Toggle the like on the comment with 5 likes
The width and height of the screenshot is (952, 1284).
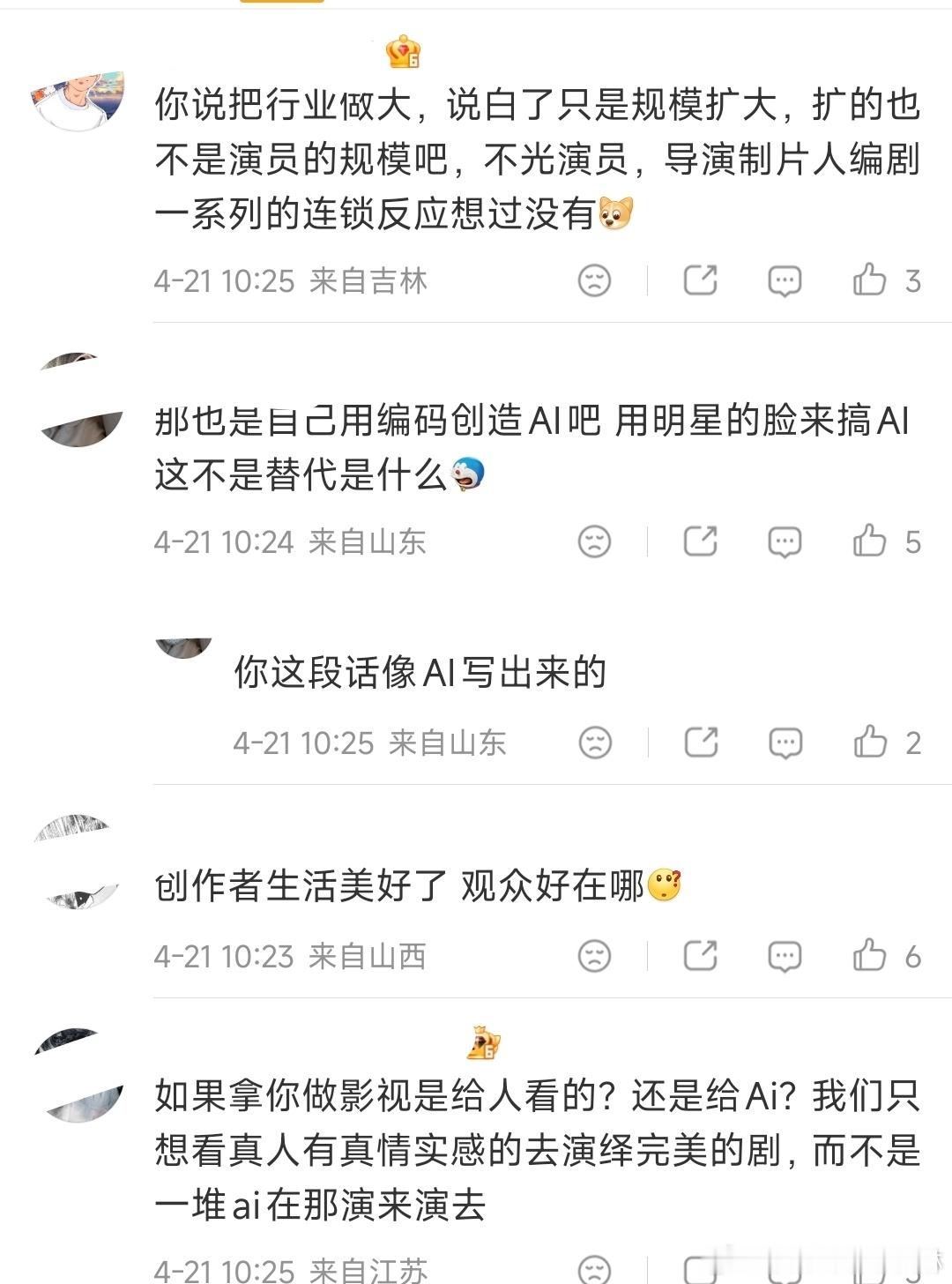[869, 541]
